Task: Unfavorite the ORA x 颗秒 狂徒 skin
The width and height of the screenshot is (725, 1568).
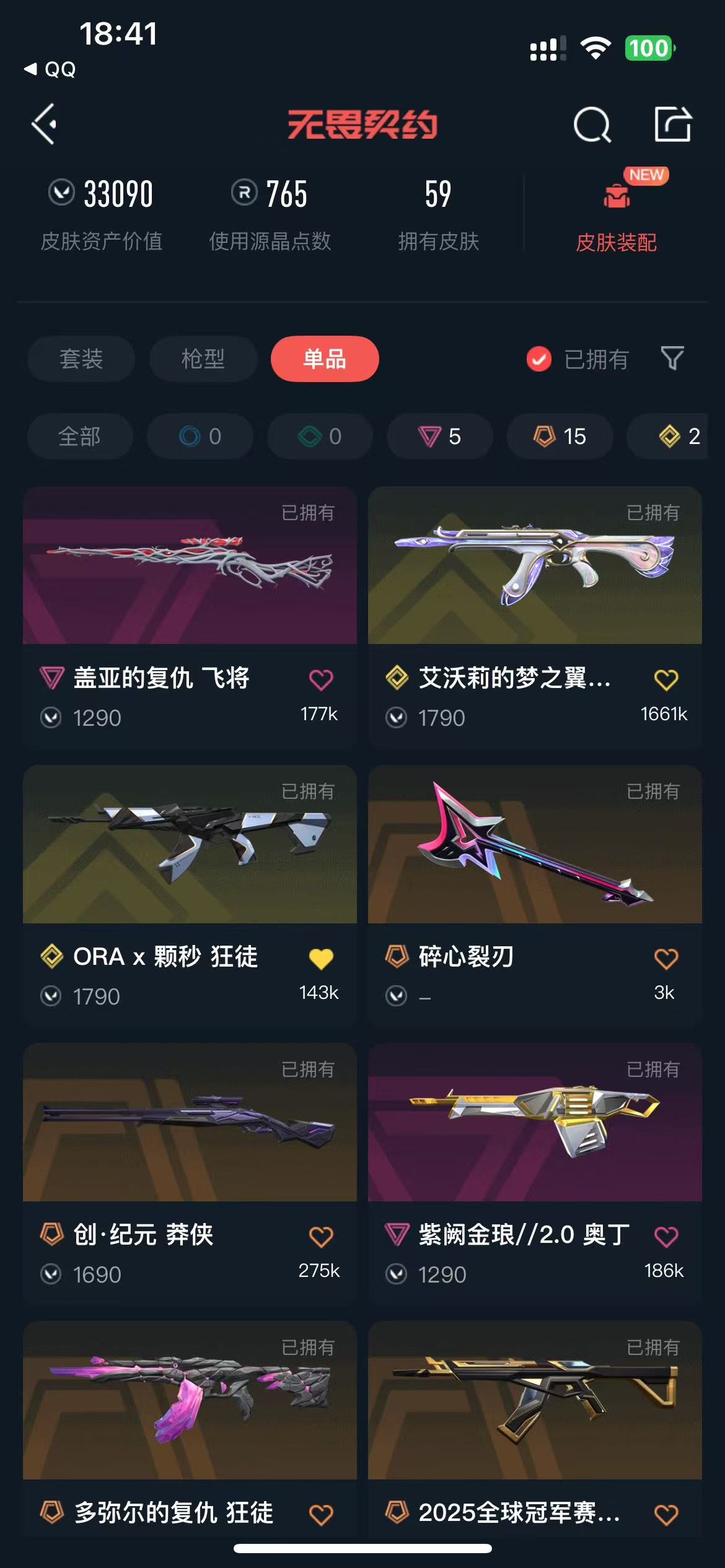Action: pyautogui.click(x=321, y=959)
